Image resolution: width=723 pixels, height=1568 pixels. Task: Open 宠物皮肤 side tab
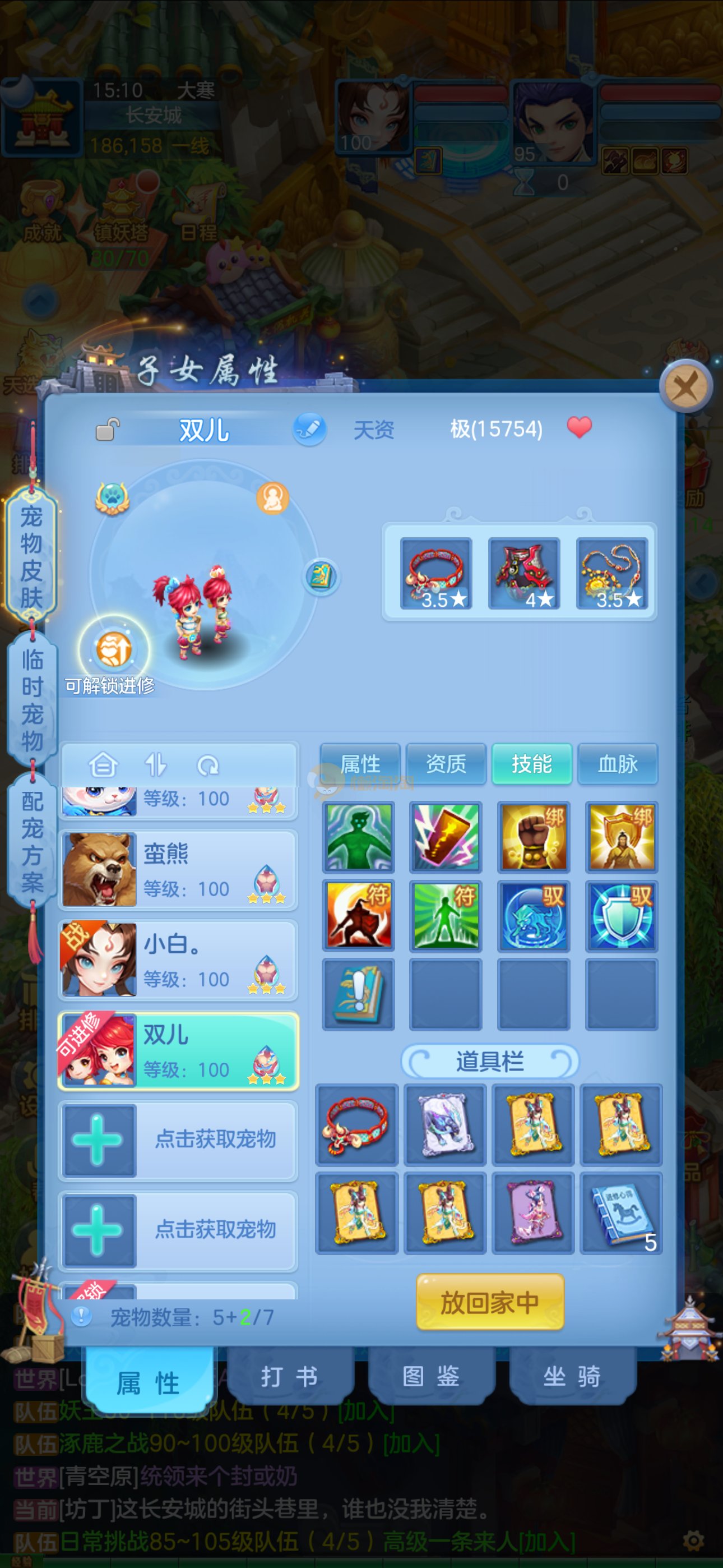pos(31,556)
